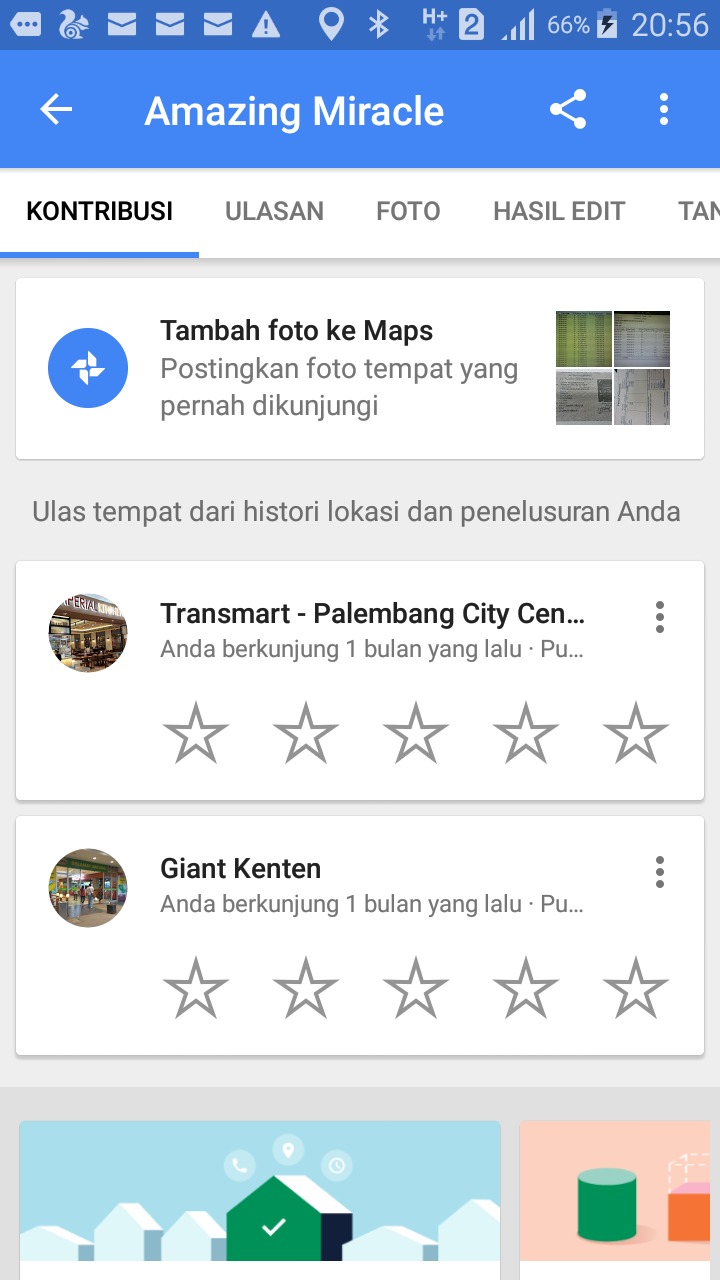
Task: Rate Giant Kenten five stars
Action: pyautogui.click(x=636, y=988)
